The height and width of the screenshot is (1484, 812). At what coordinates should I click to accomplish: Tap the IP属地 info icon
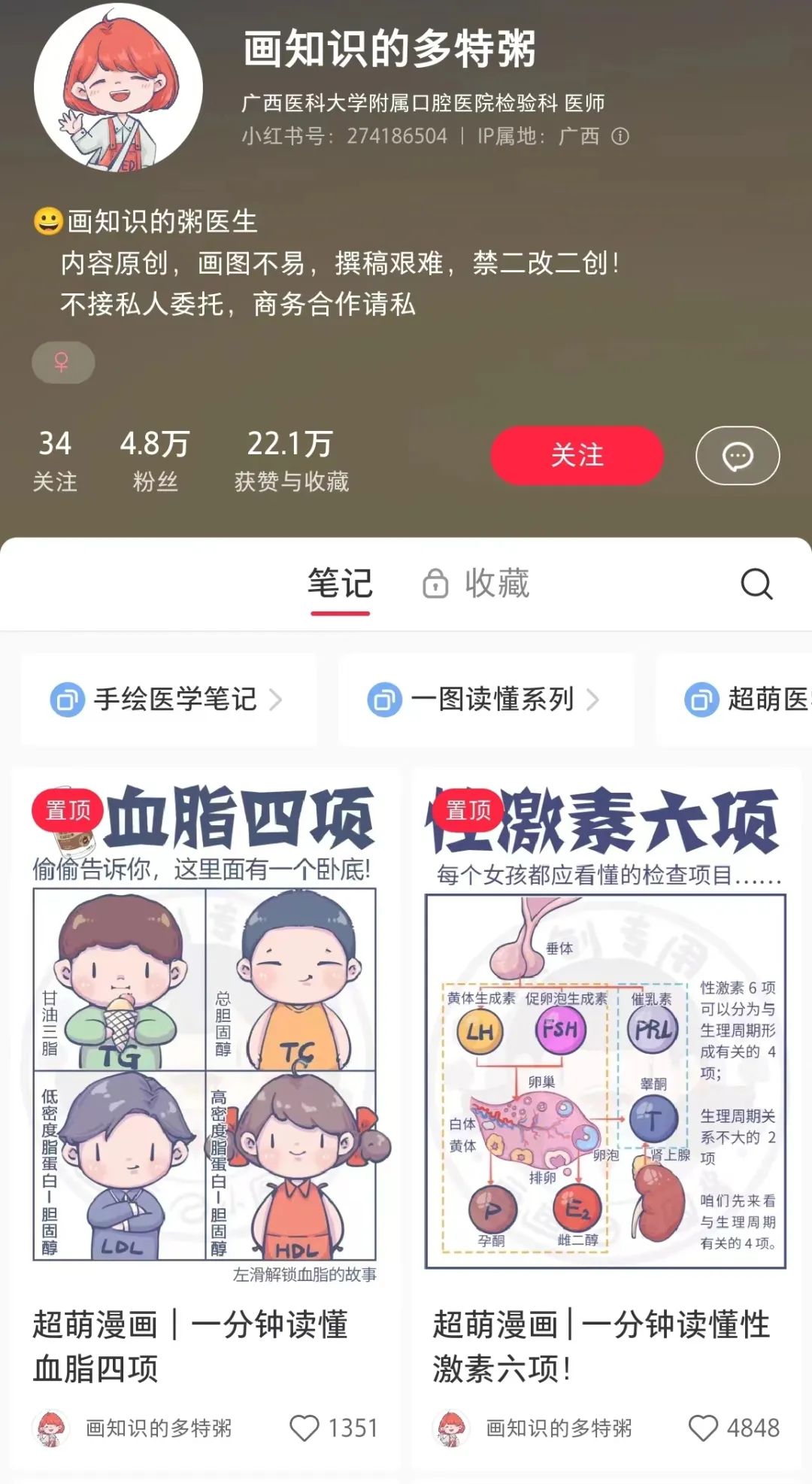pyautogui.click(x=620, y=136)
